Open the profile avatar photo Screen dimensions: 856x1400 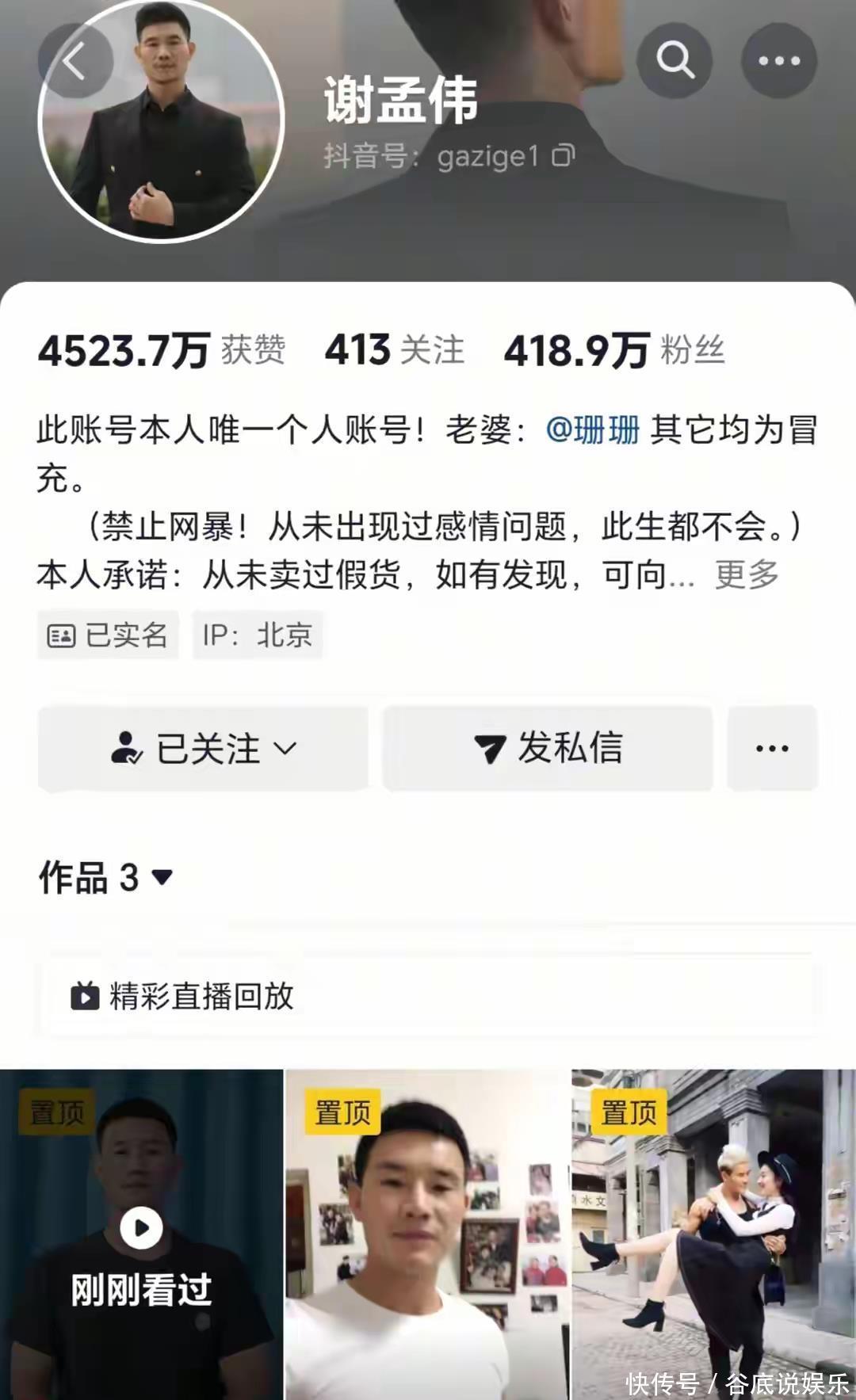coord(161,120)
